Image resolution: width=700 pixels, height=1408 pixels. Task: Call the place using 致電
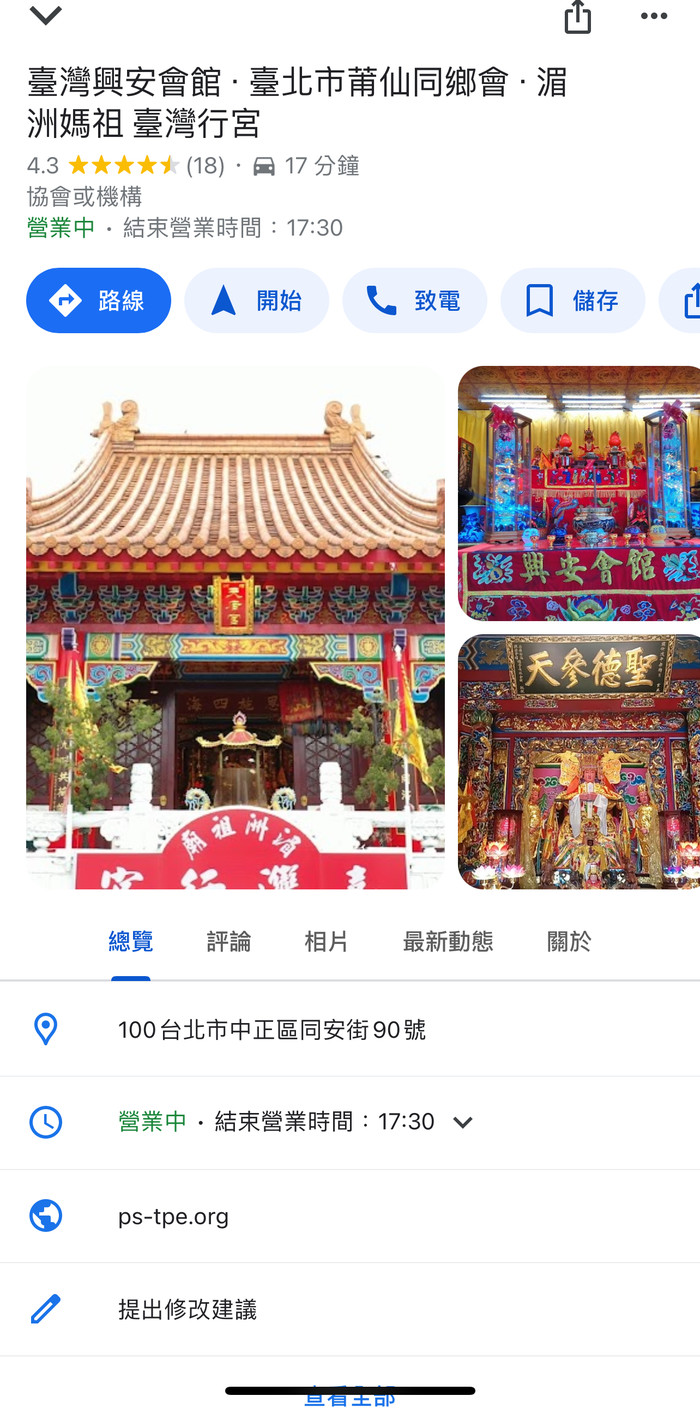415,300
